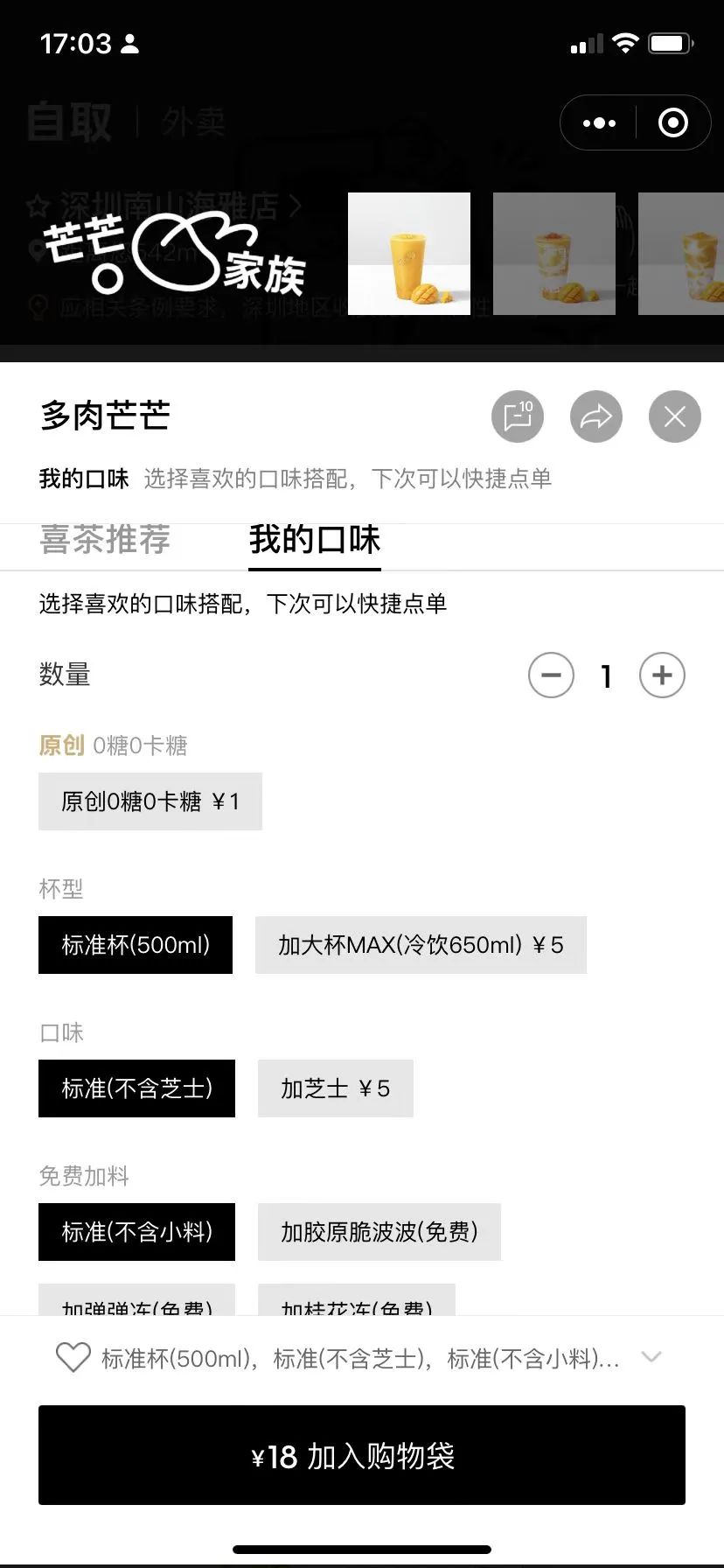Screen dimensions: 724x1568
Task: Save this flavor combo with the heart icon
Action: [x=73, y=1357]
